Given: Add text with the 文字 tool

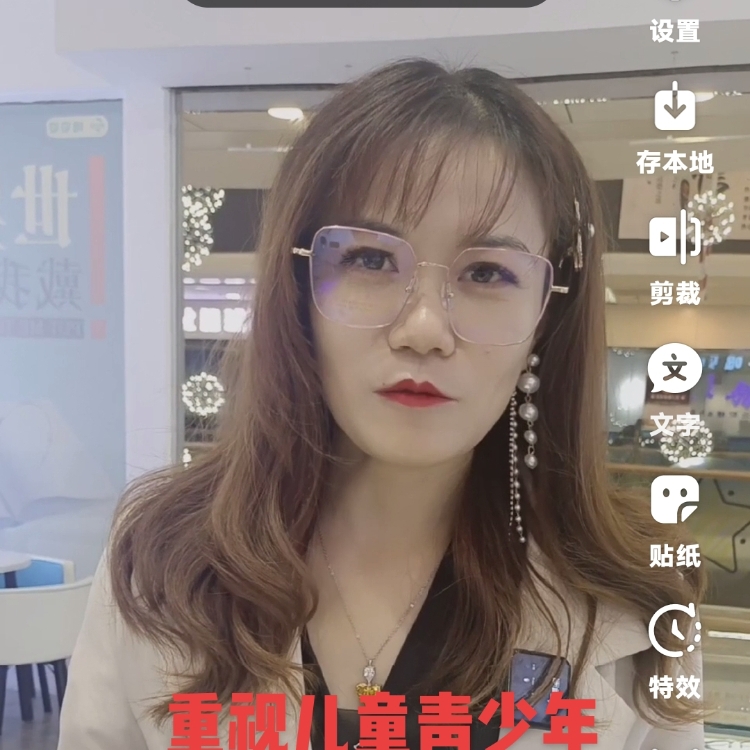Looking at the screenshot, I should point(675,371).
